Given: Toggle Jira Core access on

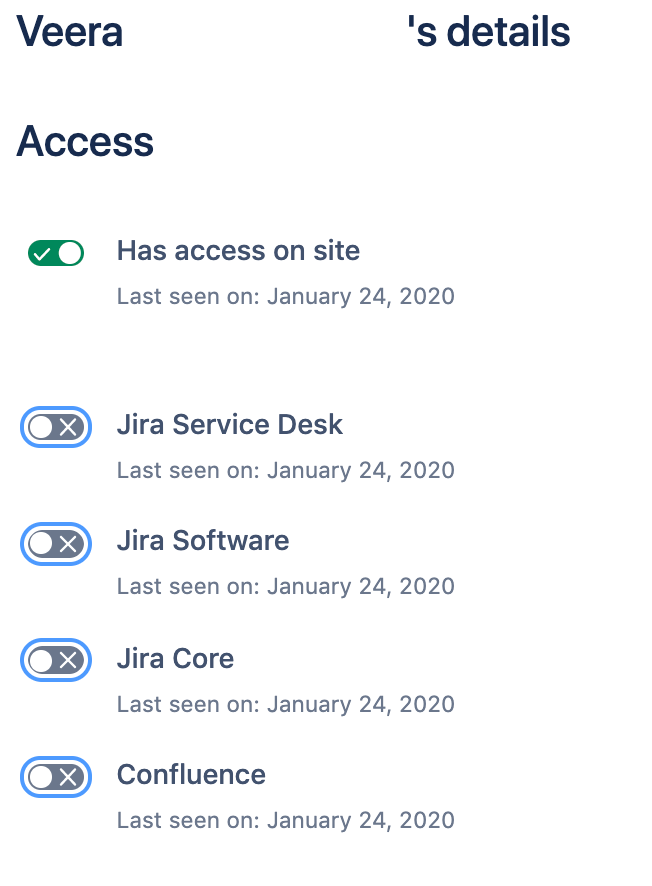Looking at the screenshot, I should click(56, 660).
